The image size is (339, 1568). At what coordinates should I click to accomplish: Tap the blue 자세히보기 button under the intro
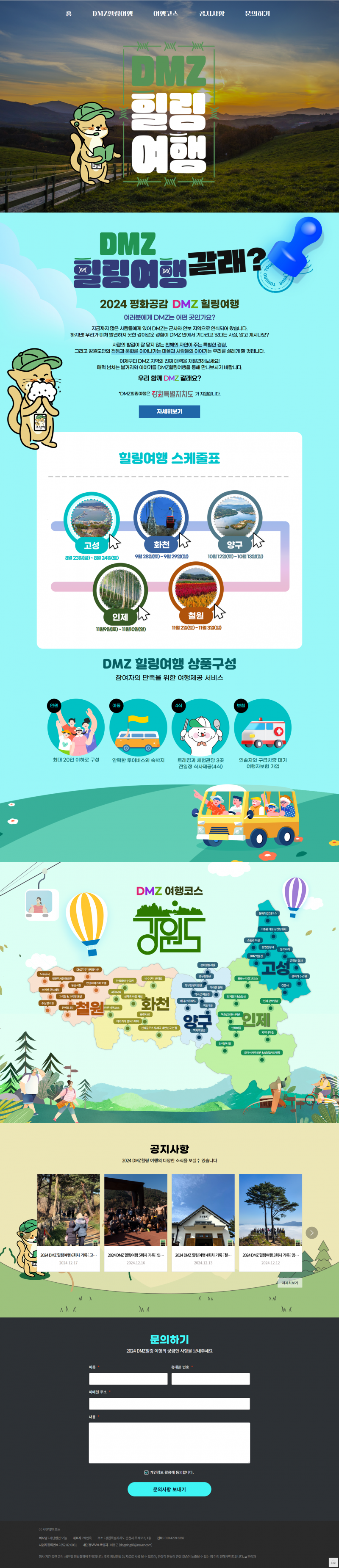169,411
